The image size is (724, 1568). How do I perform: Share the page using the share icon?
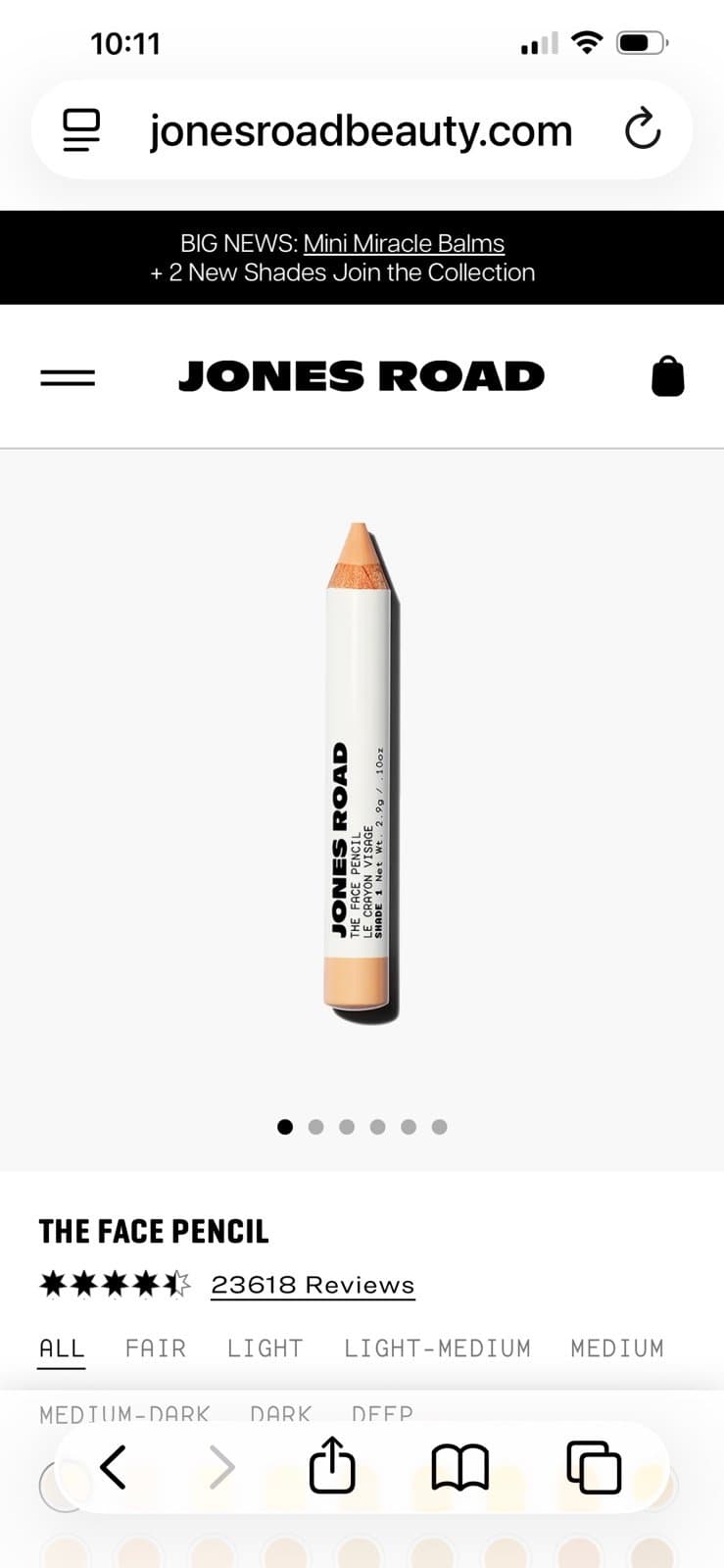point(332,1465)
